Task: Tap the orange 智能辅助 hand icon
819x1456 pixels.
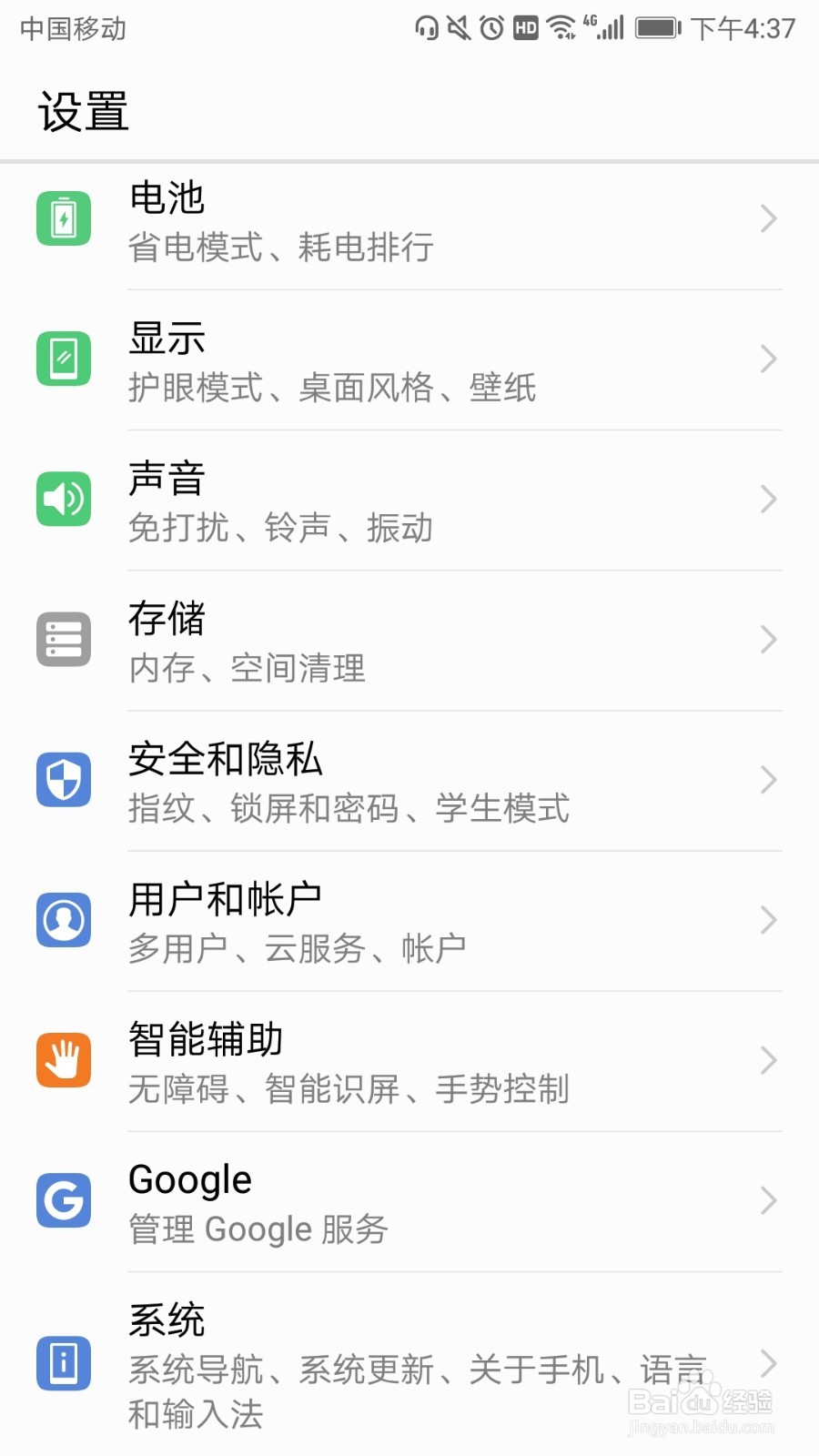Action: (63, 1059)
